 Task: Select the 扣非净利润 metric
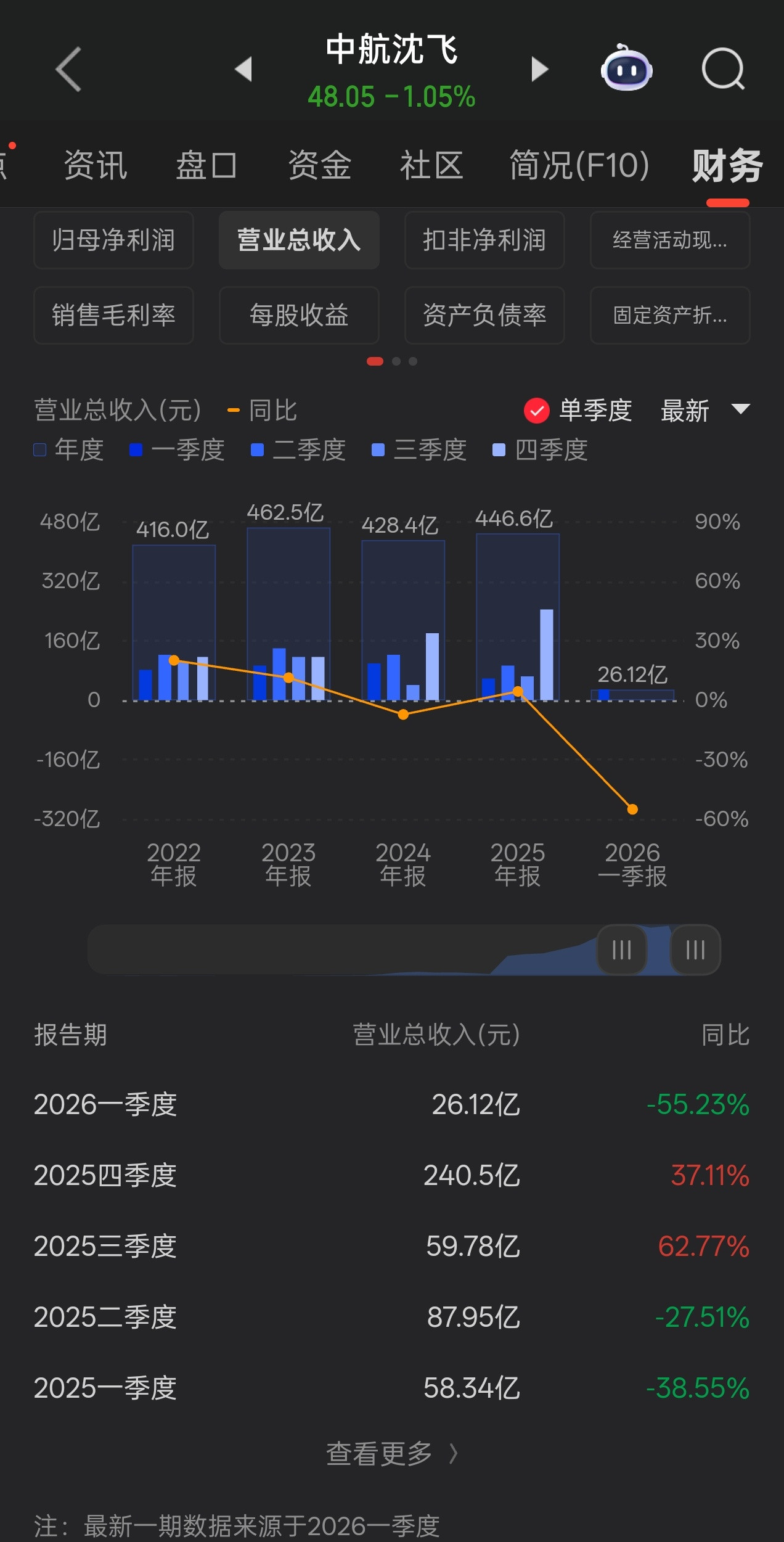[484, 240]
